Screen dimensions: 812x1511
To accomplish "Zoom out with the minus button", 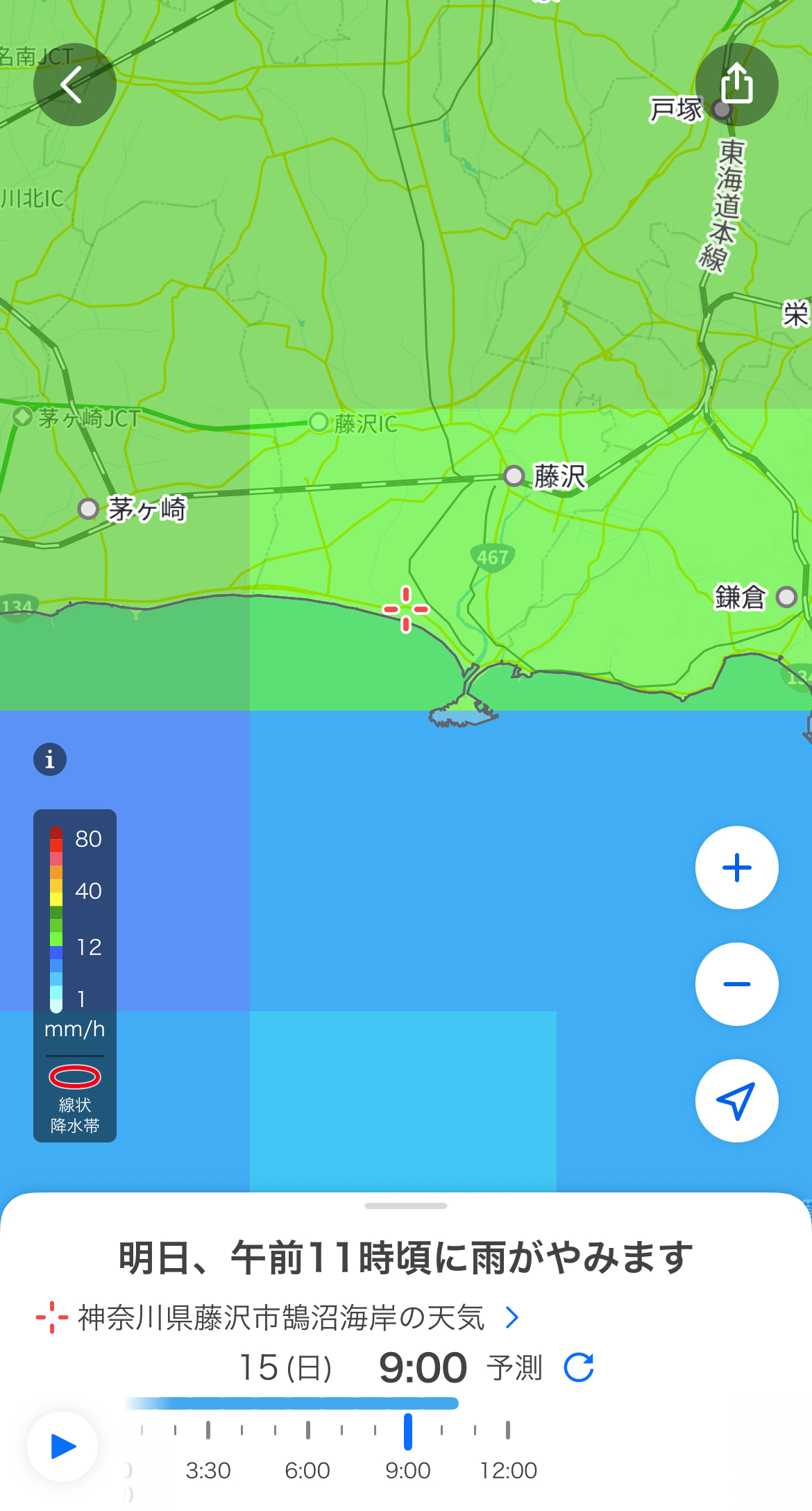I will [736, 984].
